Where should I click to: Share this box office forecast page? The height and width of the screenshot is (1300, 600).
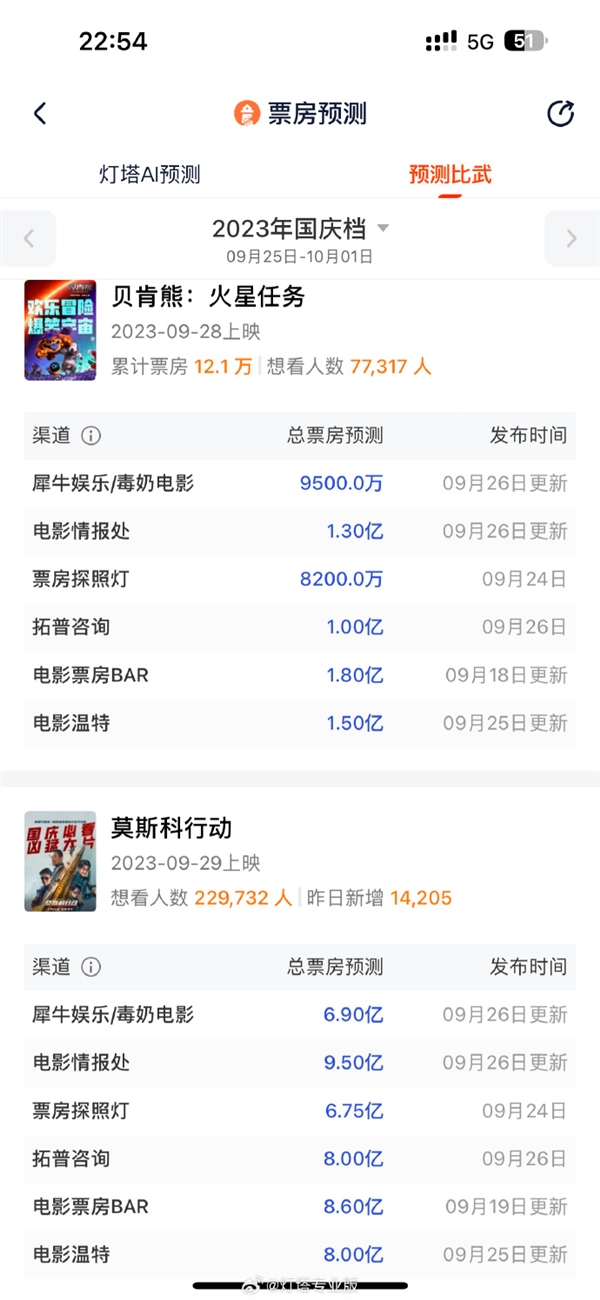pos(561,113)
